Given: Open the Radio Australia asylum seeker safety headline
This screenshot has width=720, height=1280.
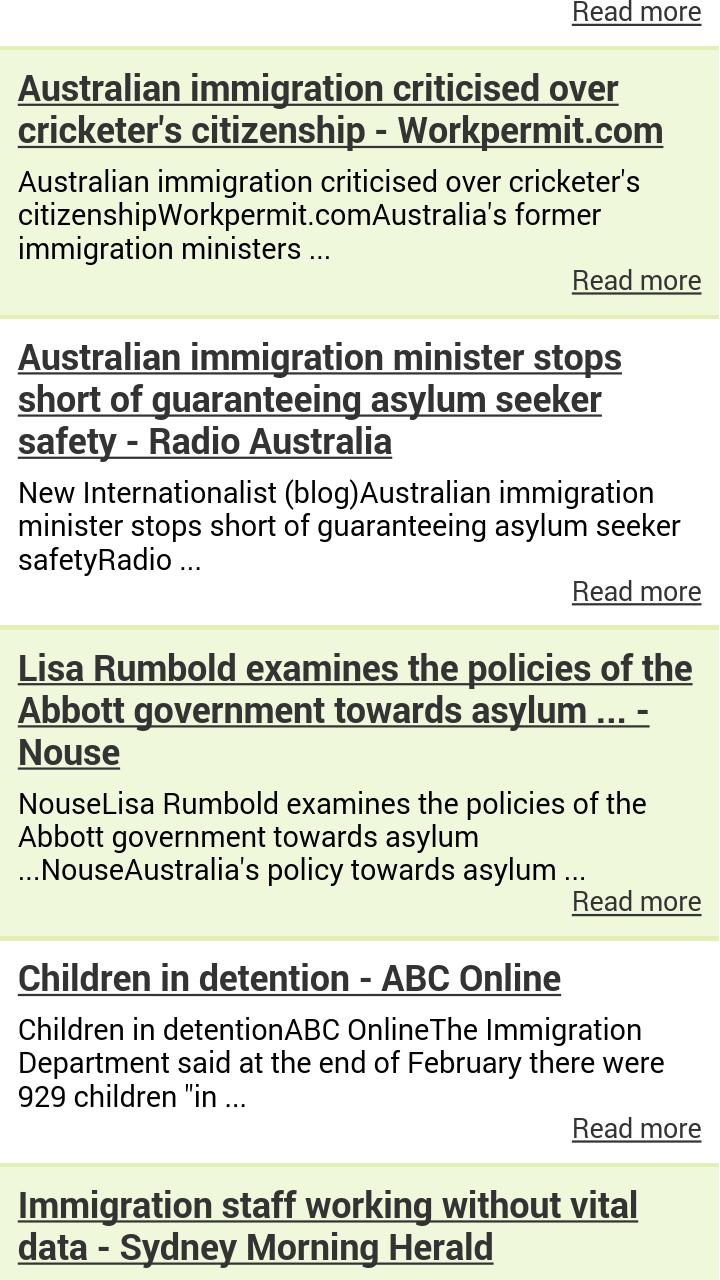Looking at the screenshot, I should point(320,399).
